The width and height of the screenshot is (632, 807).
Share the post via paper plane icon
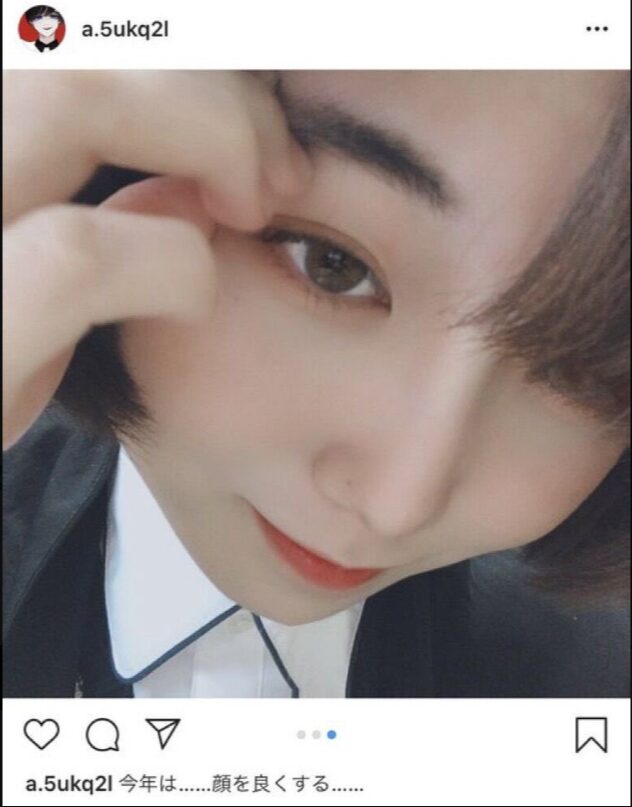pyautogui.click(x=162, y=733)
